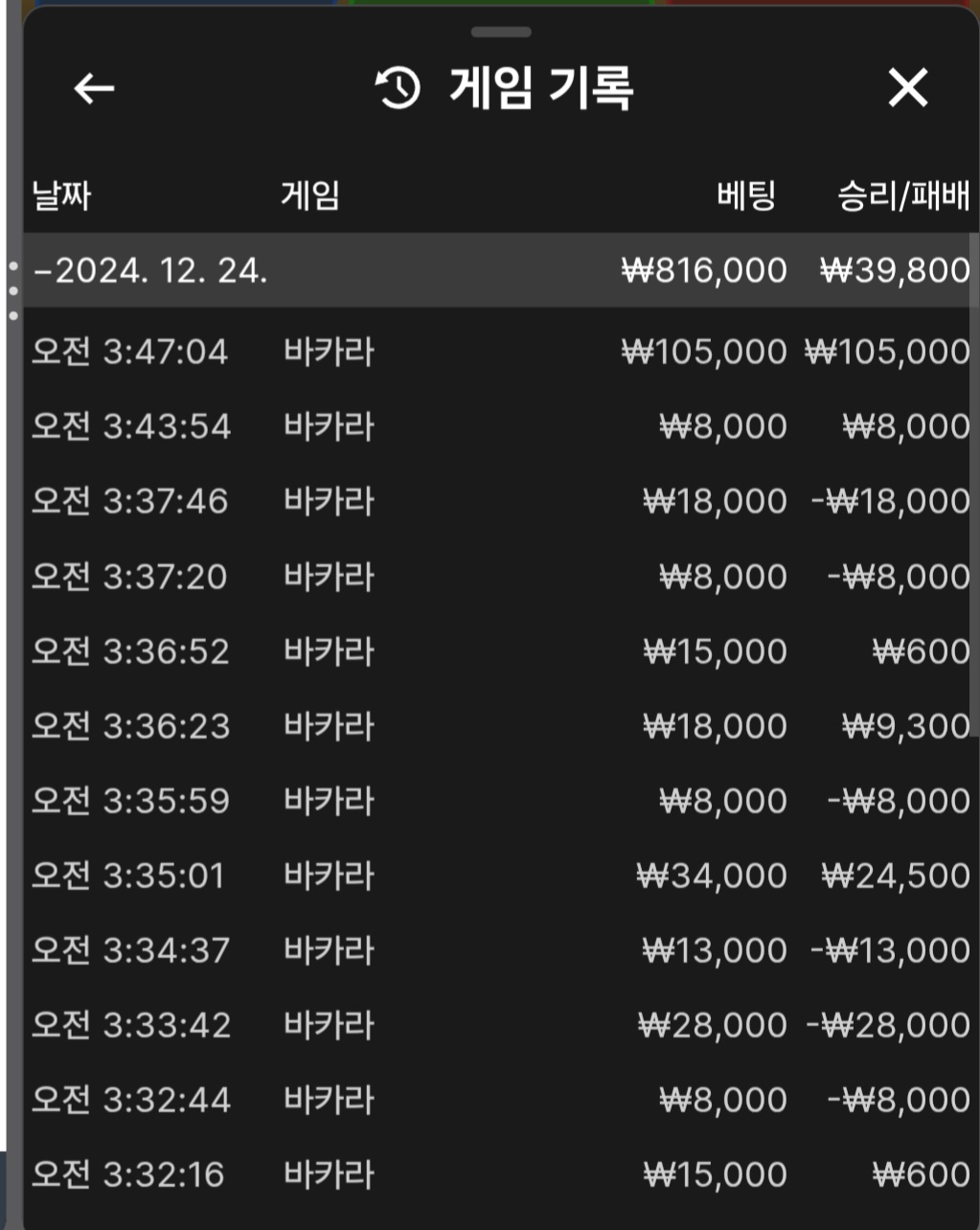This screenshot has width=980, height=1230.
Task: Select the 3:34:37 baccarat row
Action: point(498,950)
